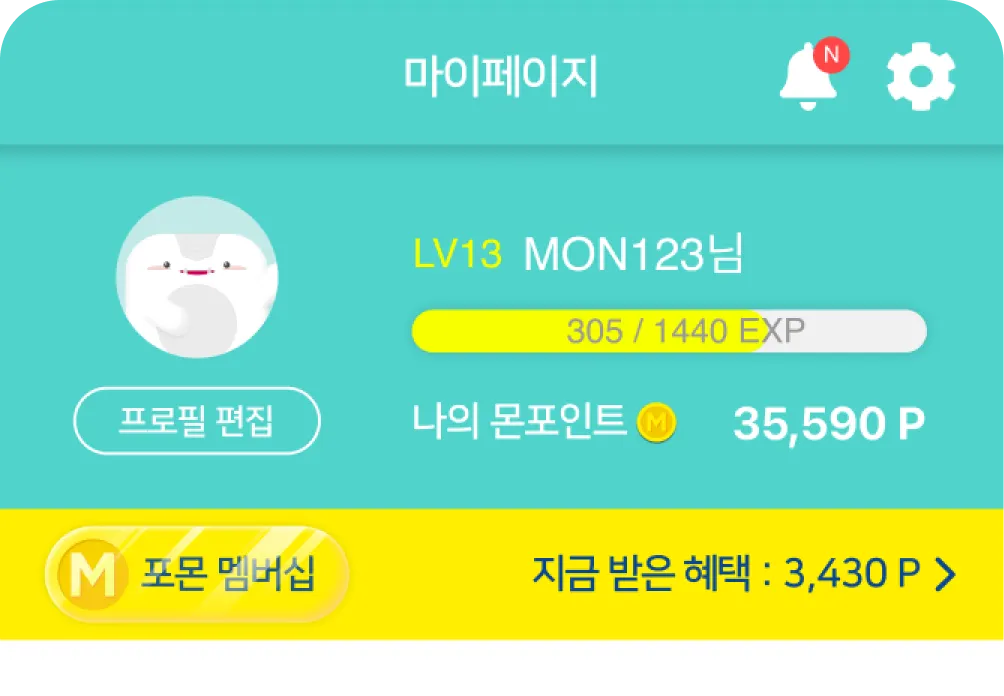Open the 포몬 멤버십 badge

[x=197, y=574]
